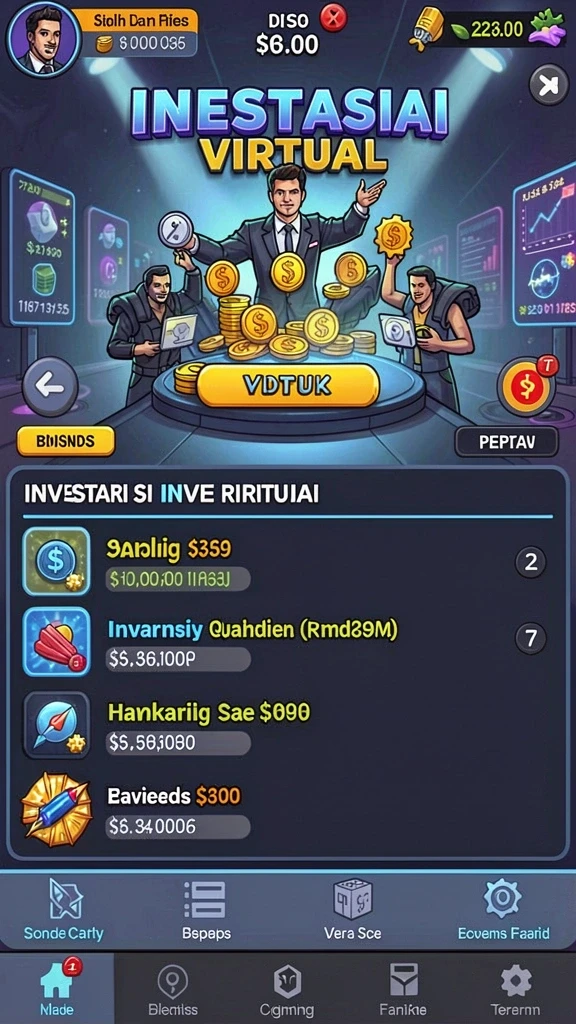Select the Vera Sce shortcut

pos(353,908)
